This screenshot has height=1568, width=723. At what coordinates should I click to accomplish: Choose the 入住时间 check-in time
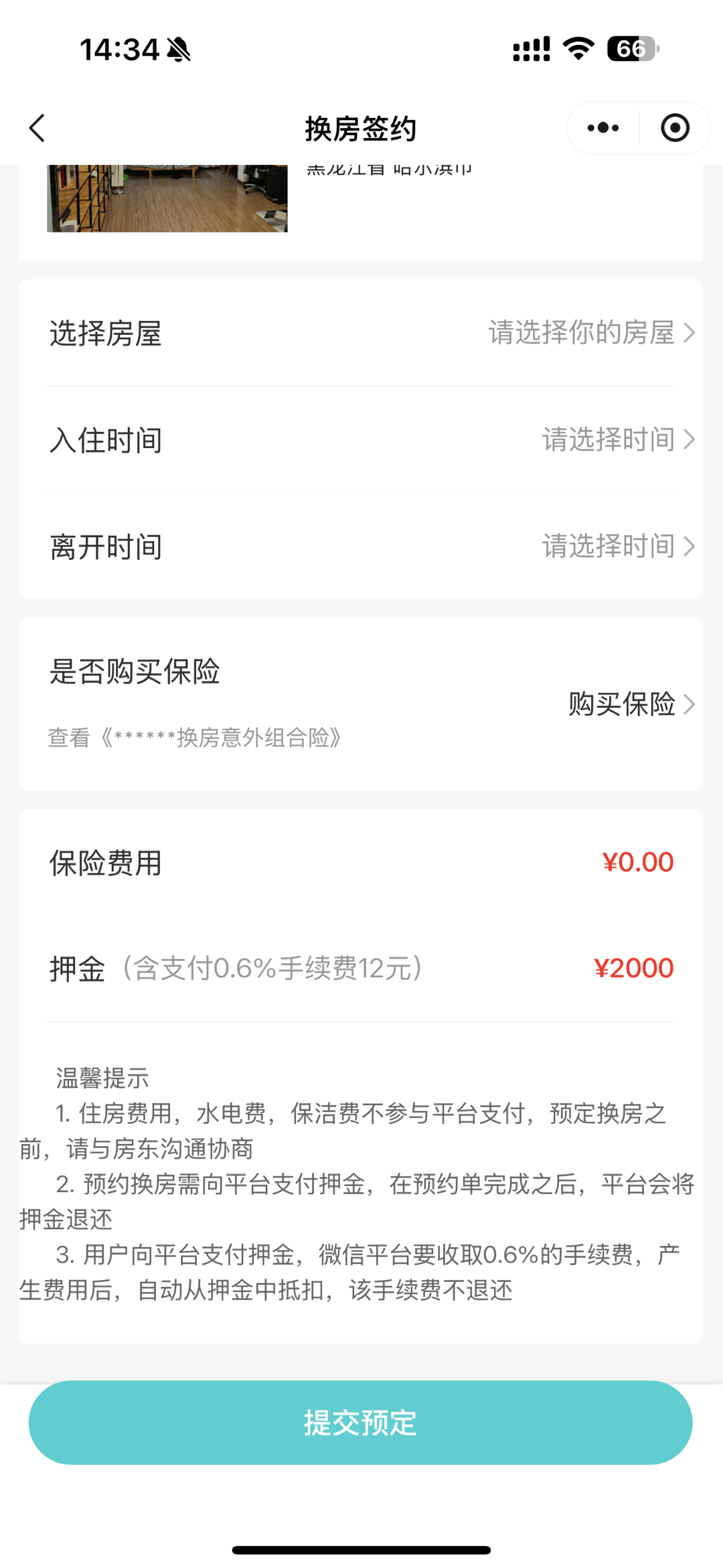(618, 440)
